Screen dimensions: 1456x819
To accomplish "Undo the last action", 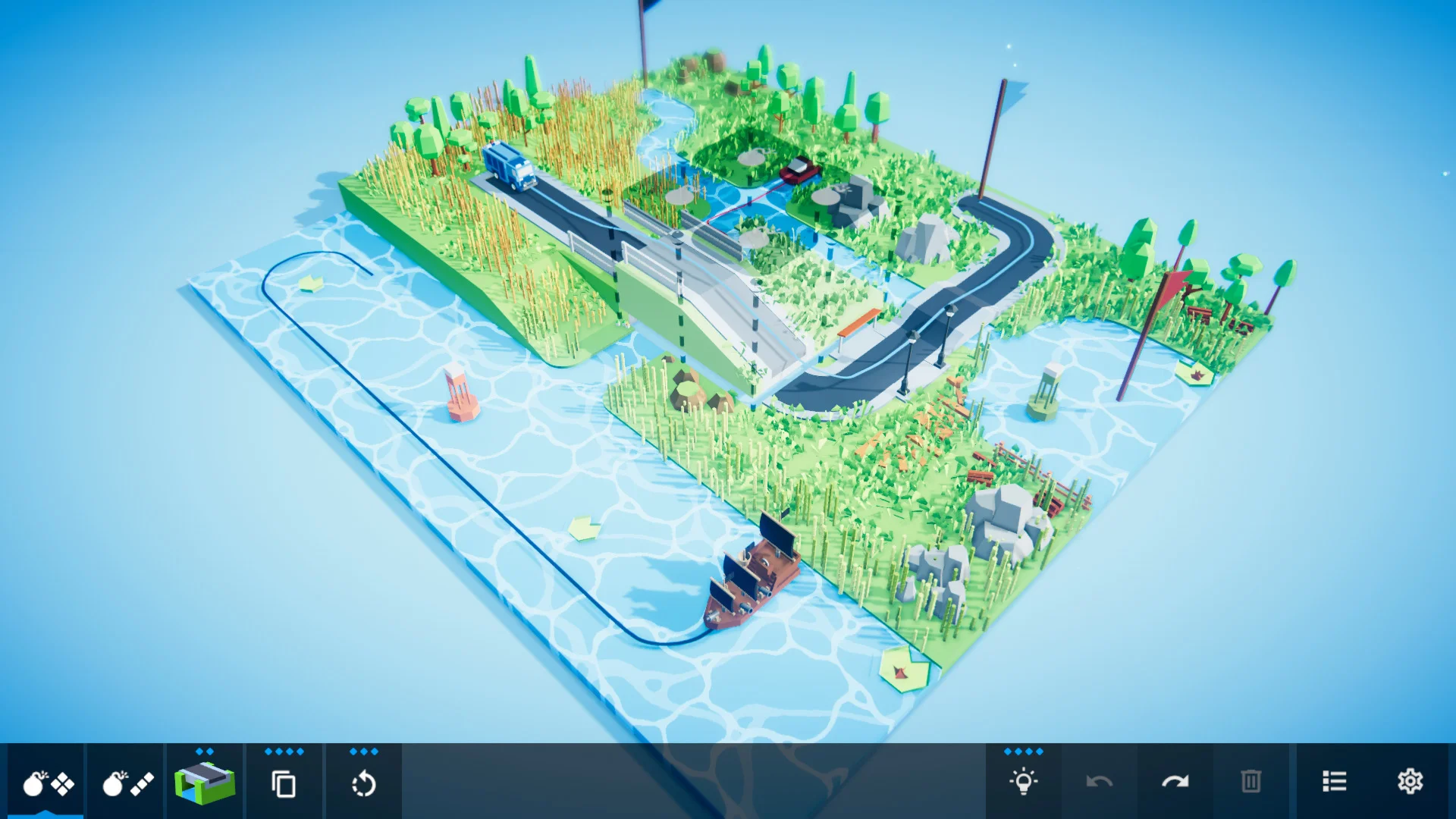I will [x=1099, y=781].
